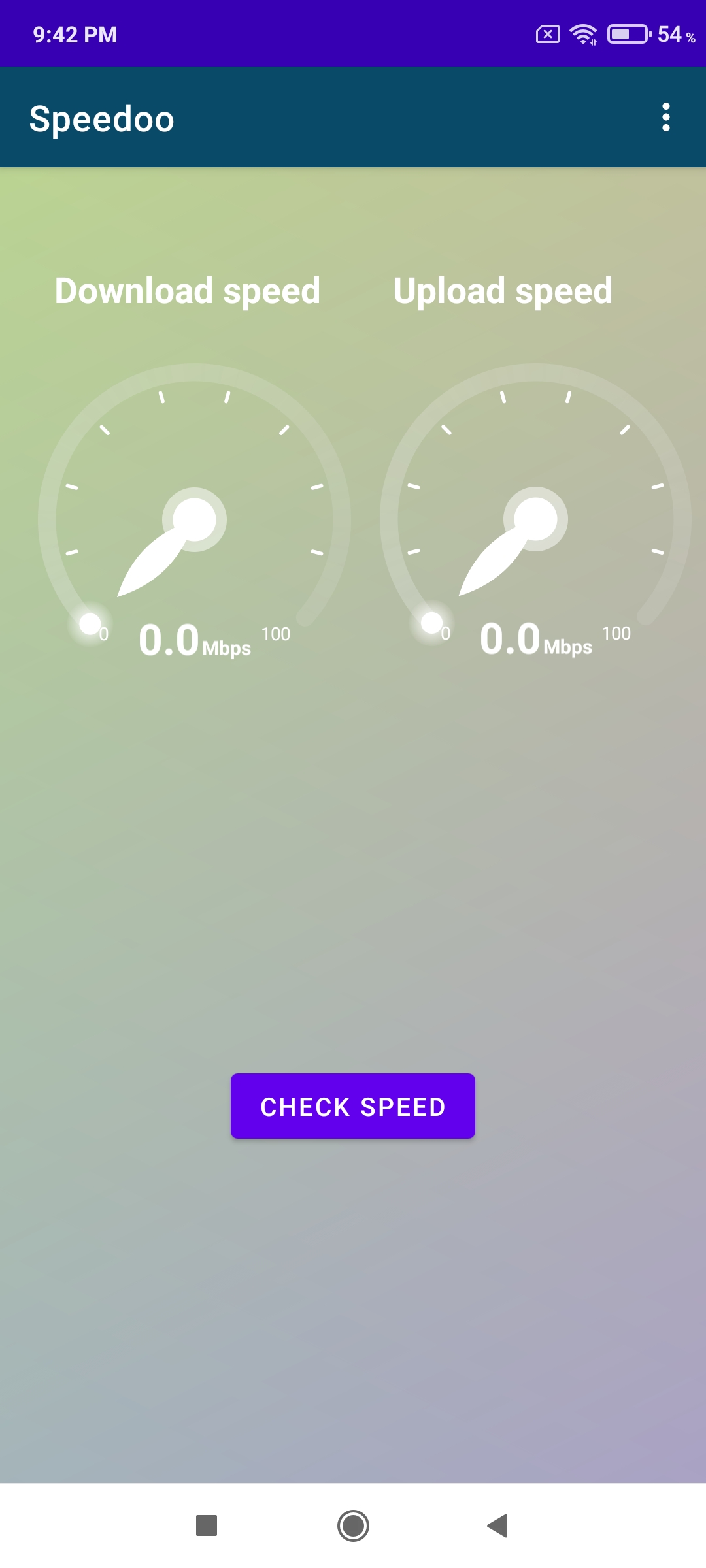The image size is (706, 1568).
Task: Open the Speedoo overflow menu
Action: coord(665,118)
